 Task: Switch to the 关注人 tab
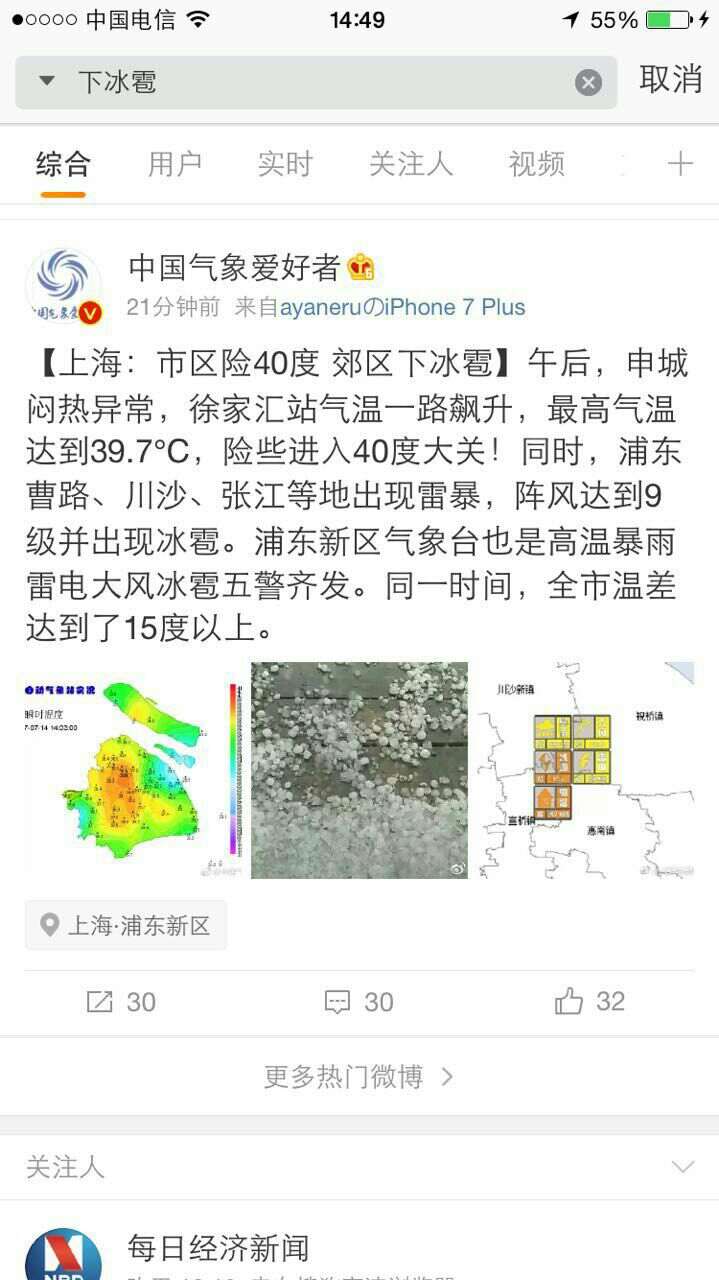click(410, 164)
